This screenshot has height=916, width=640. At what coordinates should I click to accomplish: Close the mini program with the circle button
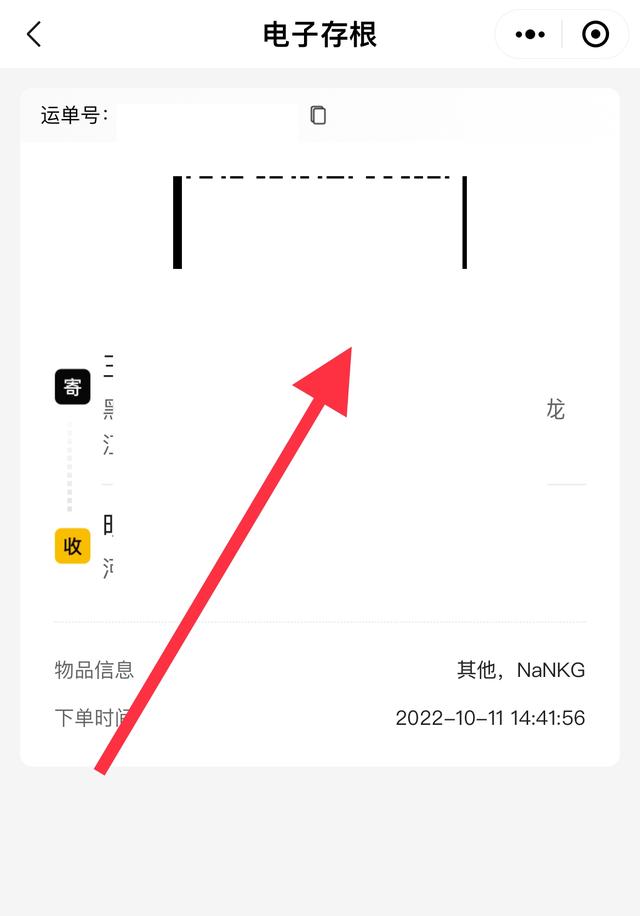coord(595,35)
